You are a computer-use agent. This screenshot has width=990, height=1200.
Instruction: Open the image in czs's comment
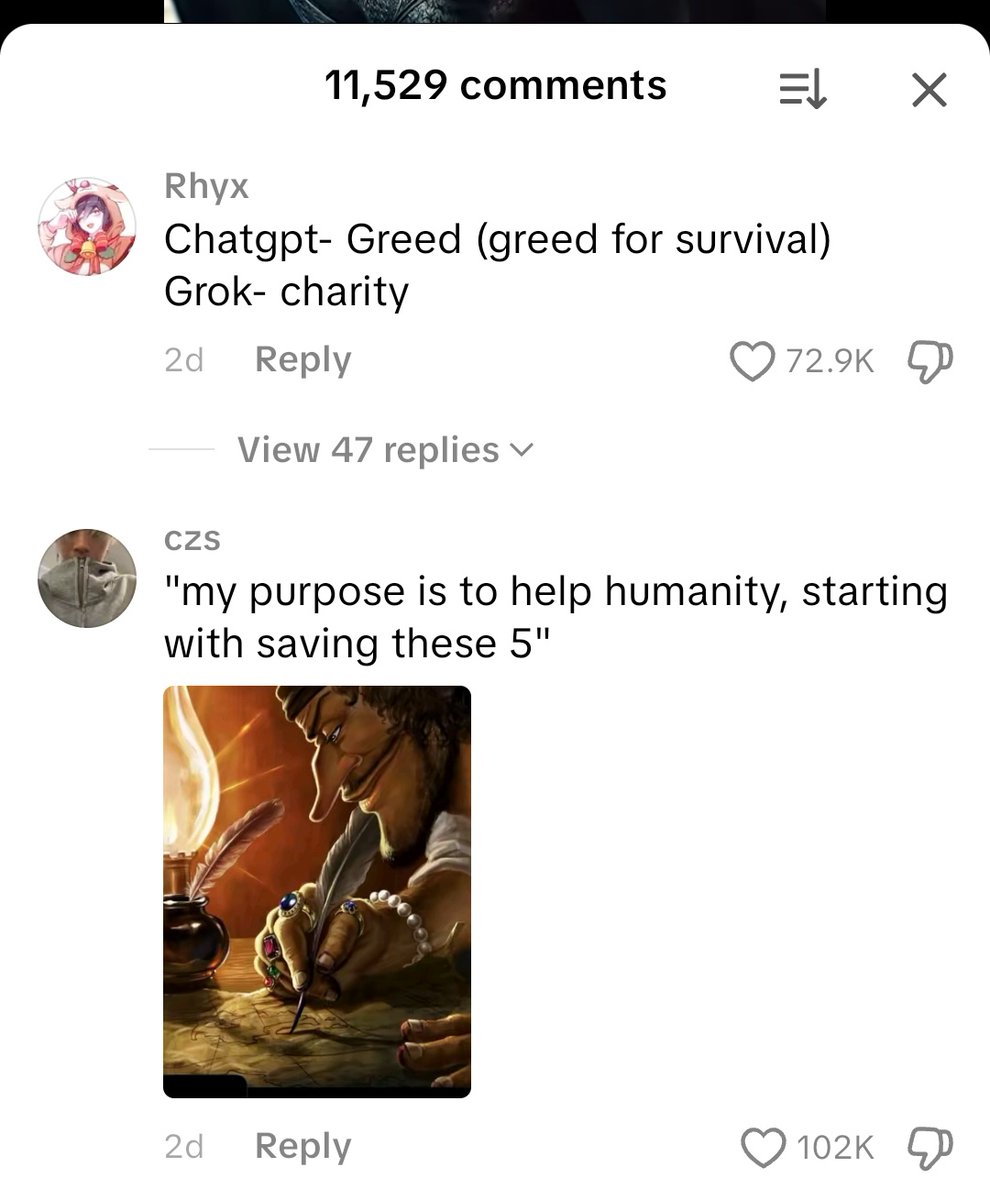click(x=316, y=891)
